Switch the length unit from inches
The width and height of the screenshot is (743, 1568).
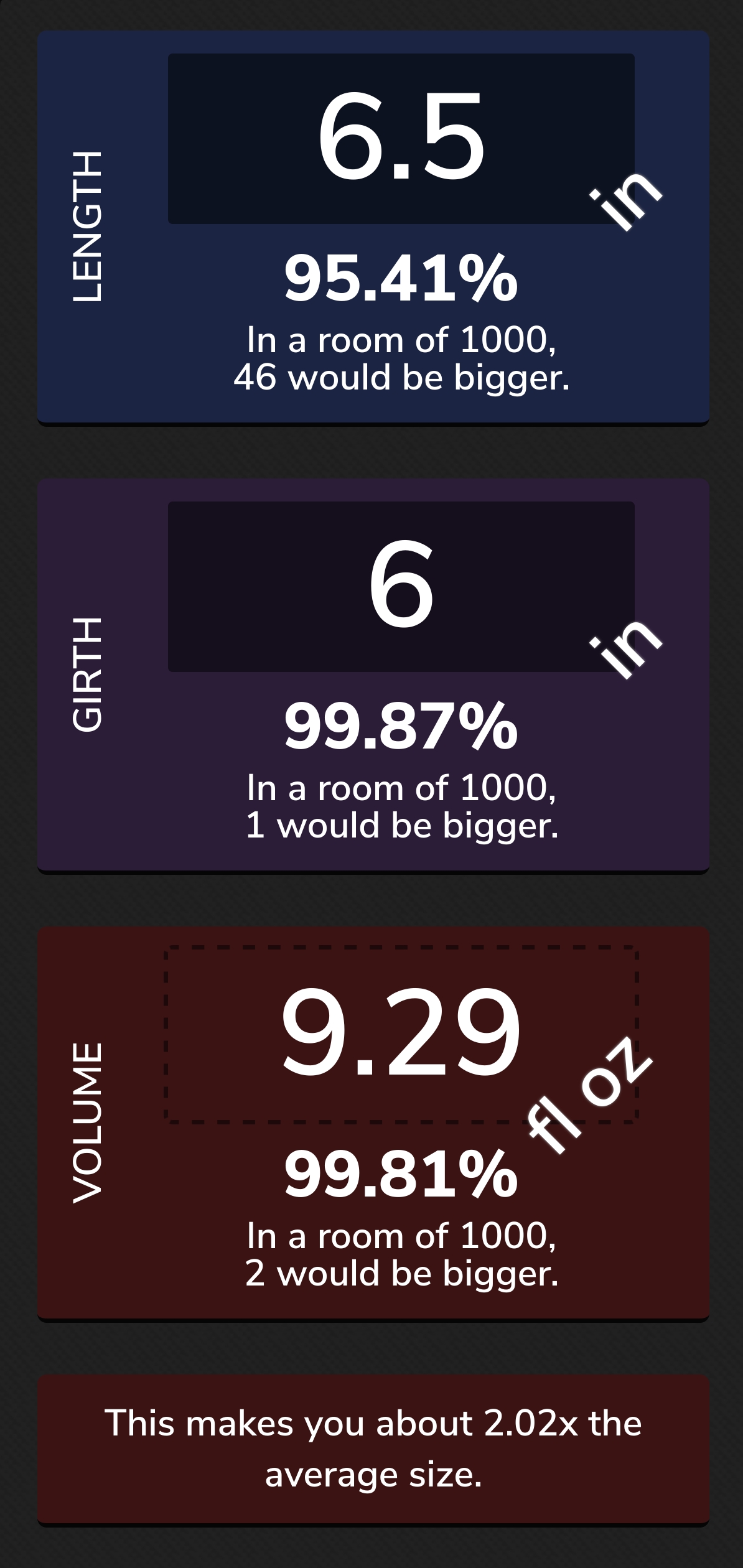pyautogui.click(x=626, y=200)
